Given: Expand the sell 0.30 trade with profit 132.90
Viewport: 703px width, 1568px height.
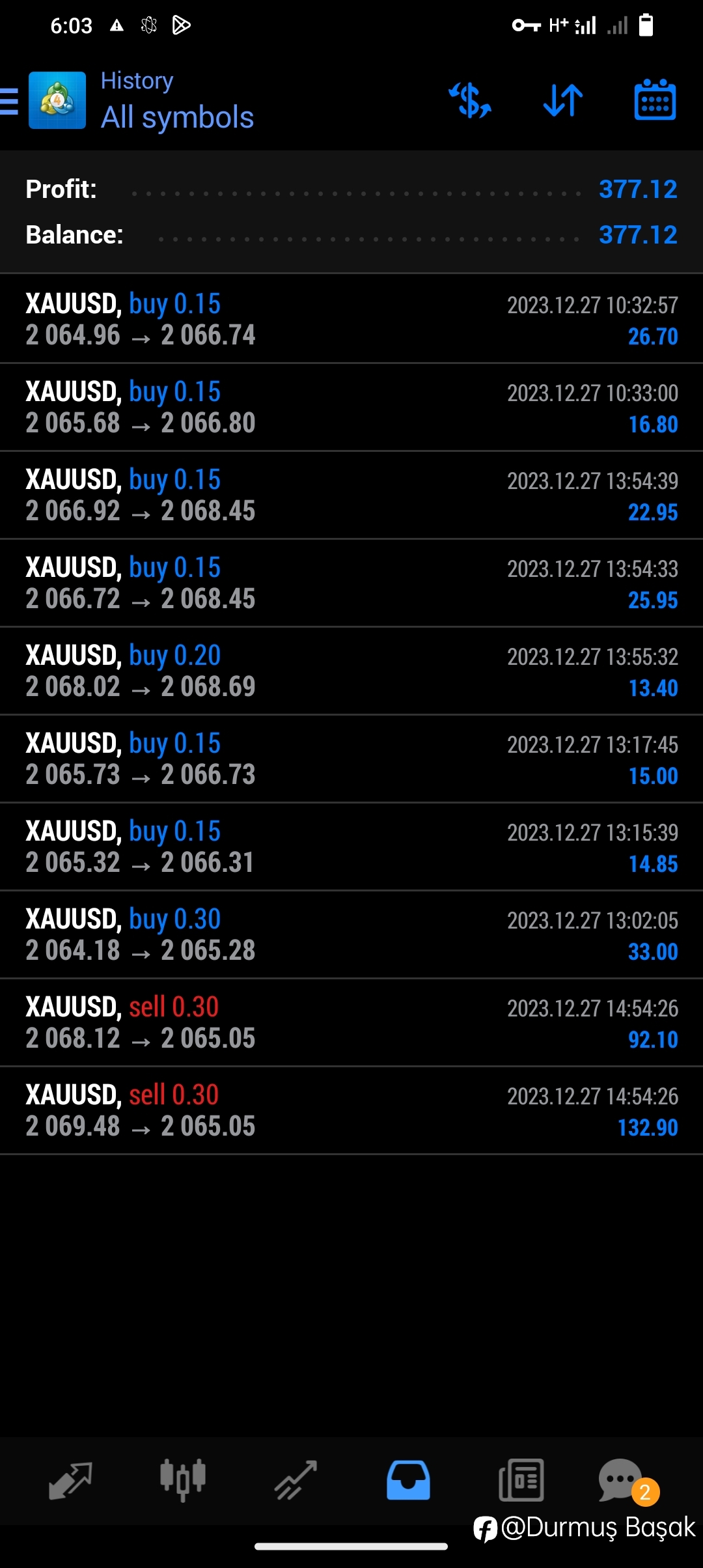Looking at the screenshot, I should [351, 1110].
